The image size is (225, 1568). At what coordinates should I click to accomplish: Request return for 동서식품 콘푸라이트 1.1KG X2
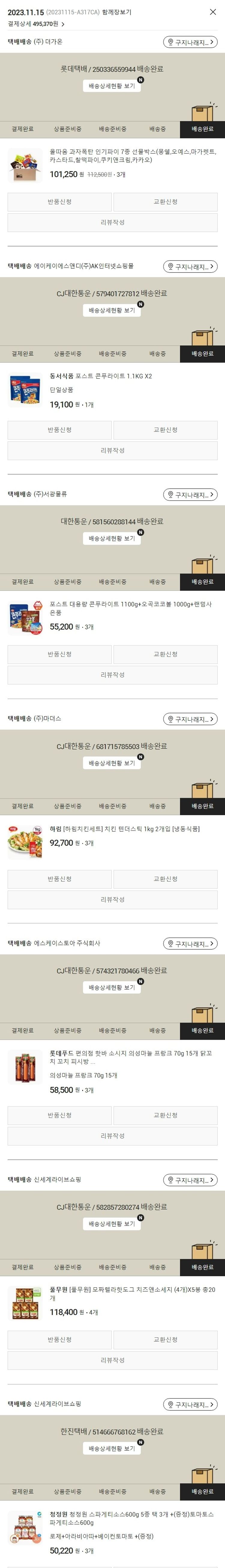(60, 430)
